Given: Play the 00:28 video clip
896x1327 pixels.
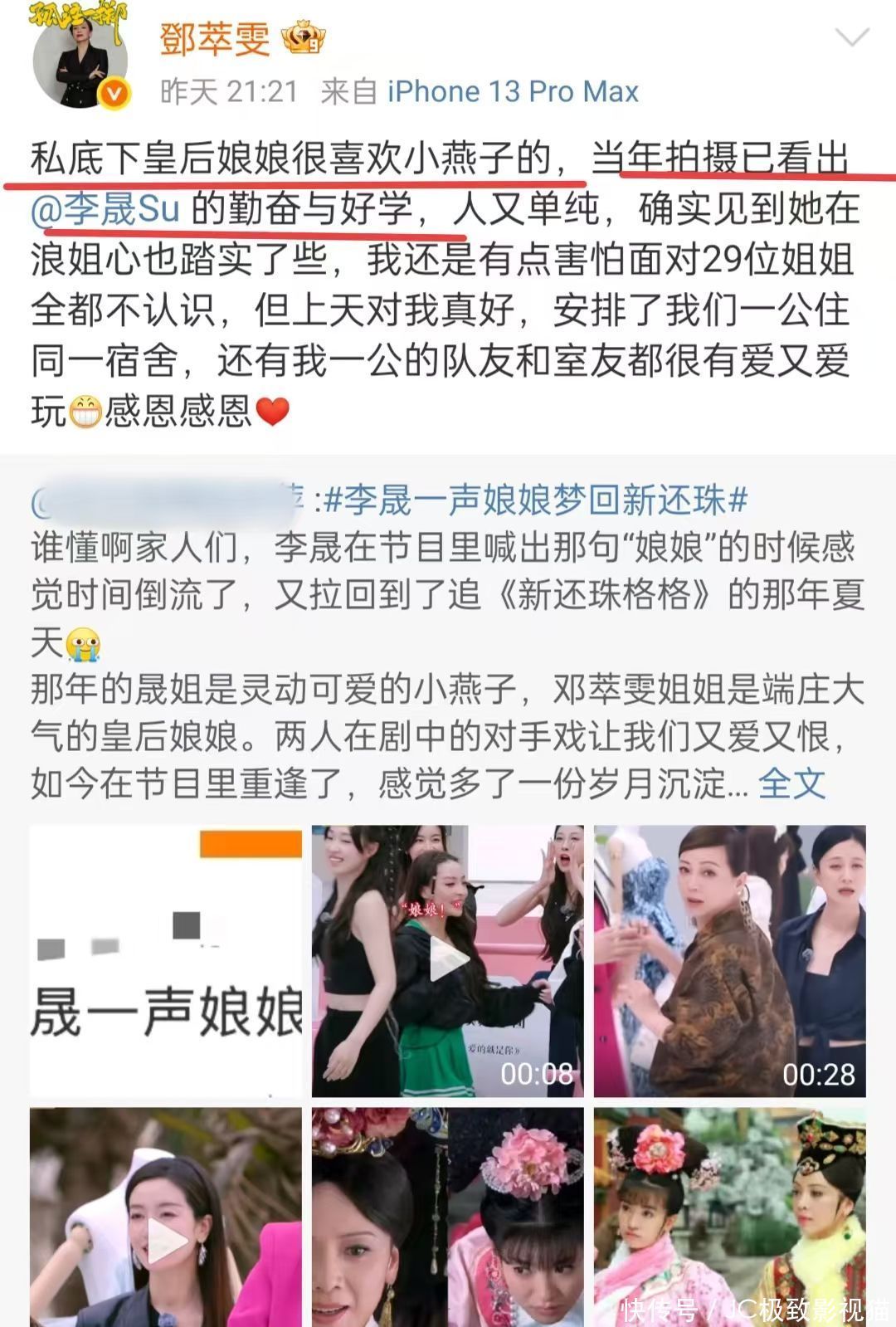Looking at the screenshot, I should [x=730, y=961].
